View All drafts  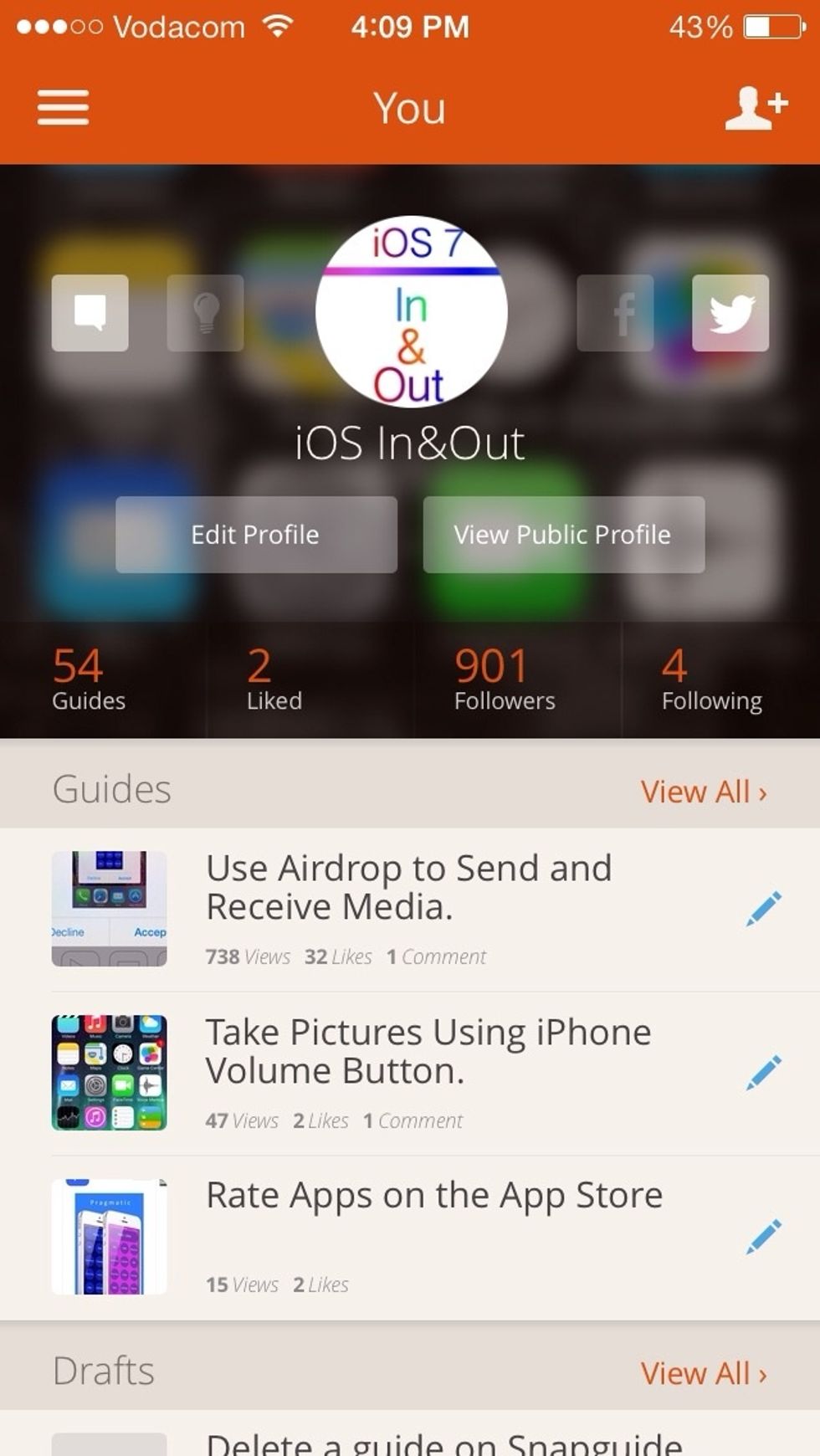pyautogui.click(x=703, y=1373)
